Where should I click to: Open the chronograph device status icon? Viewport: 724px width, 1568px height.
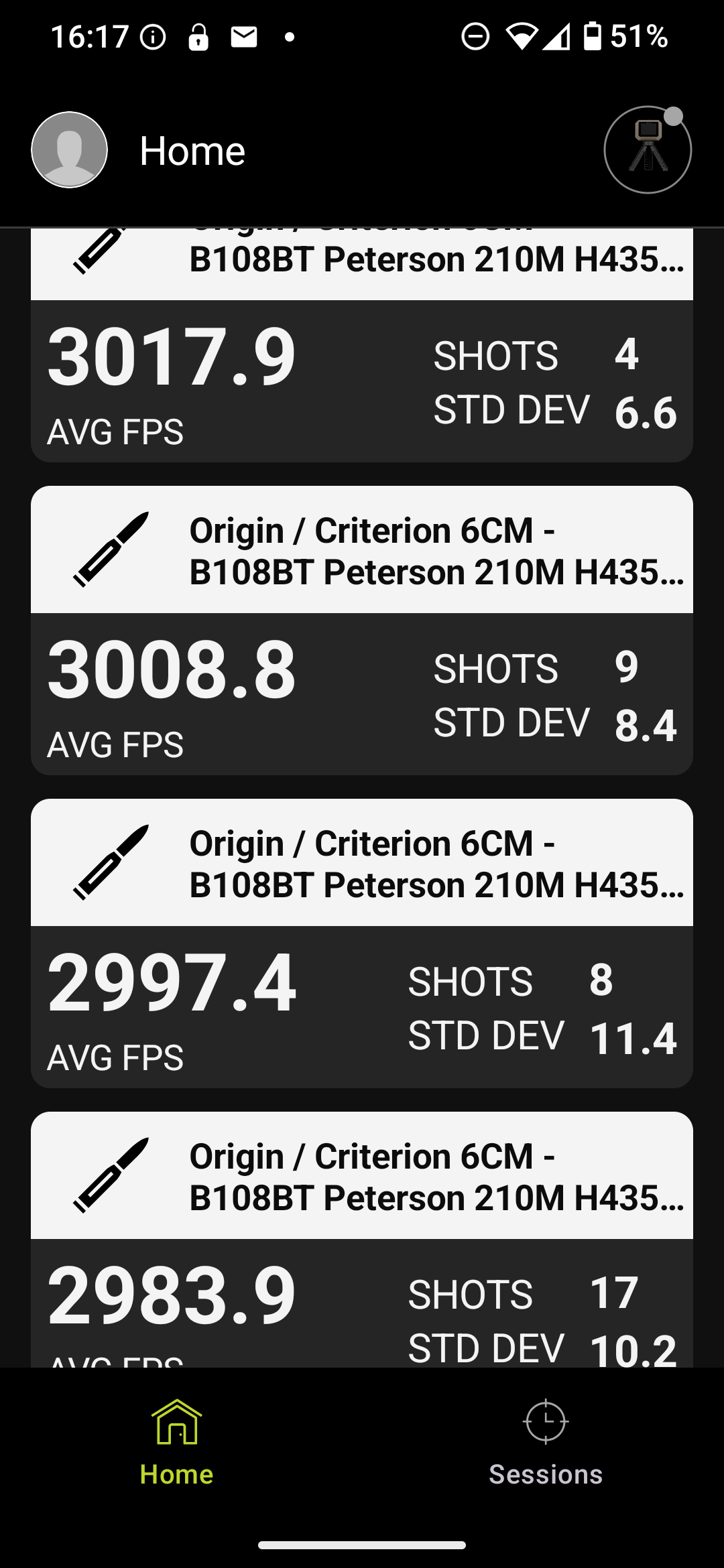647,149
